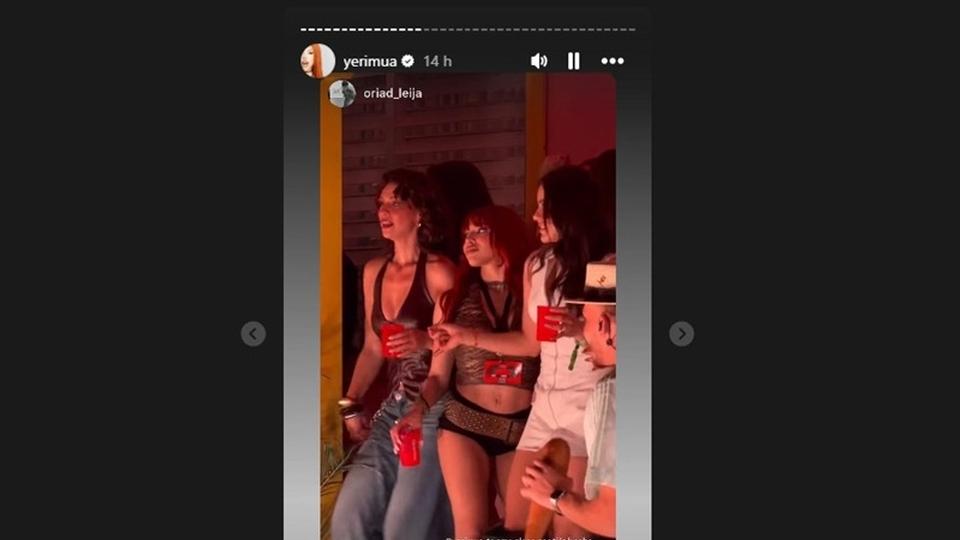The height and width of the screenshot is (540, 960).
Task: Mute the story sound
Action: click(x=538, y=61)
